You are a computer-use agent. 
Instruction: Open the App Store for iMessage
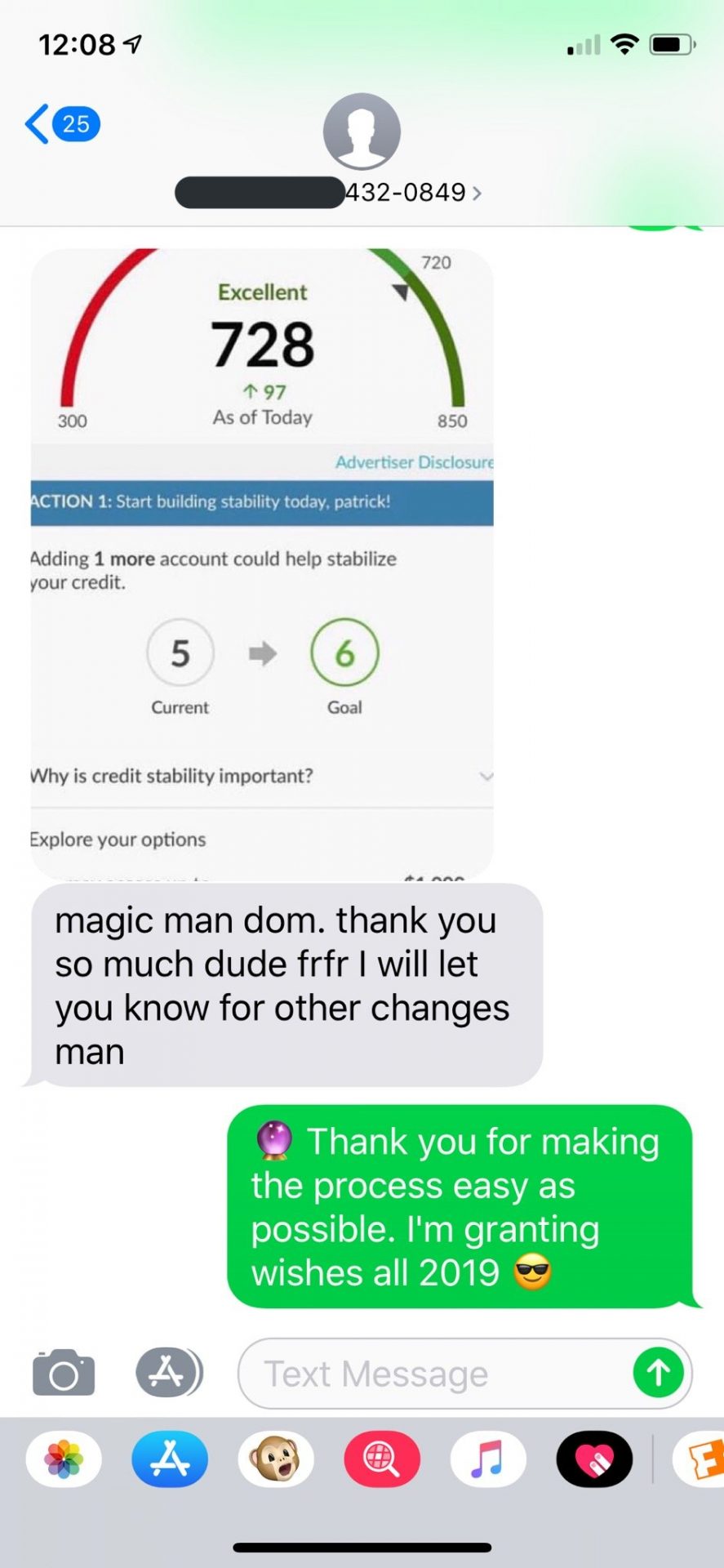[x=170, y=1459]
